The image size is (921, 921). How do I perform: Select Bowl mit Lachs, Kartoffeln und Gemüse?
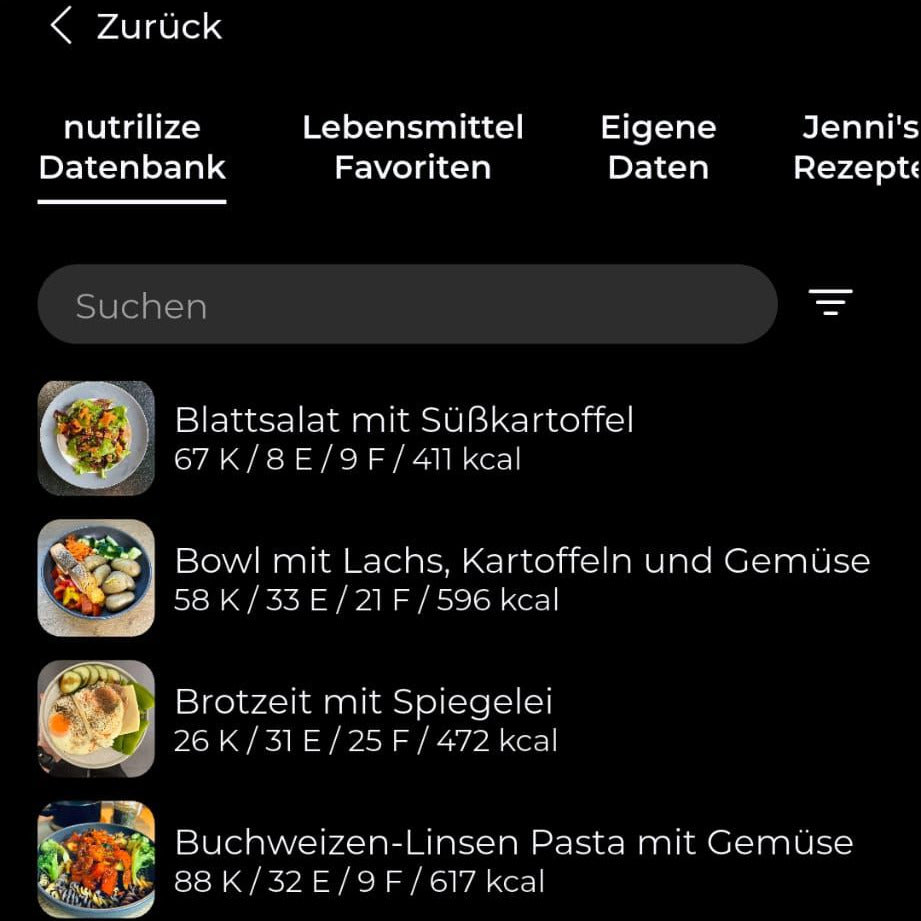pos(520,578)
